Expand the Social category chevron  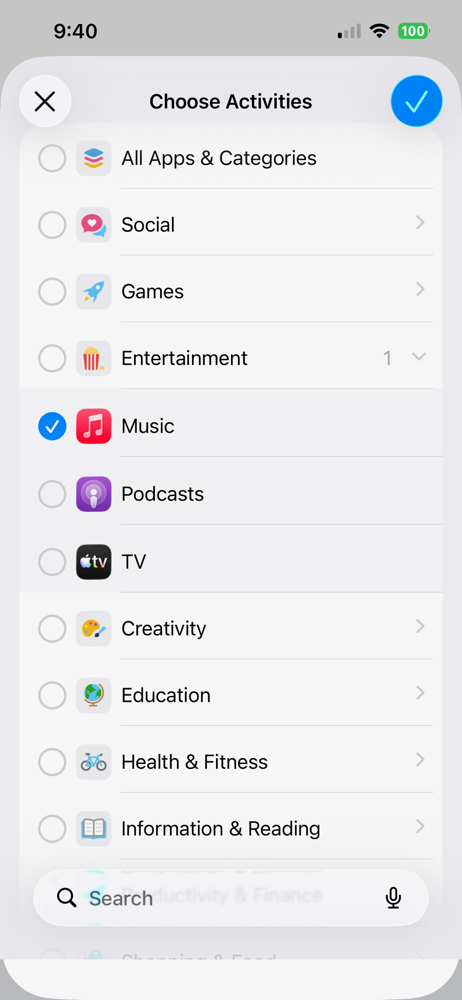click(x=420, y=223)
